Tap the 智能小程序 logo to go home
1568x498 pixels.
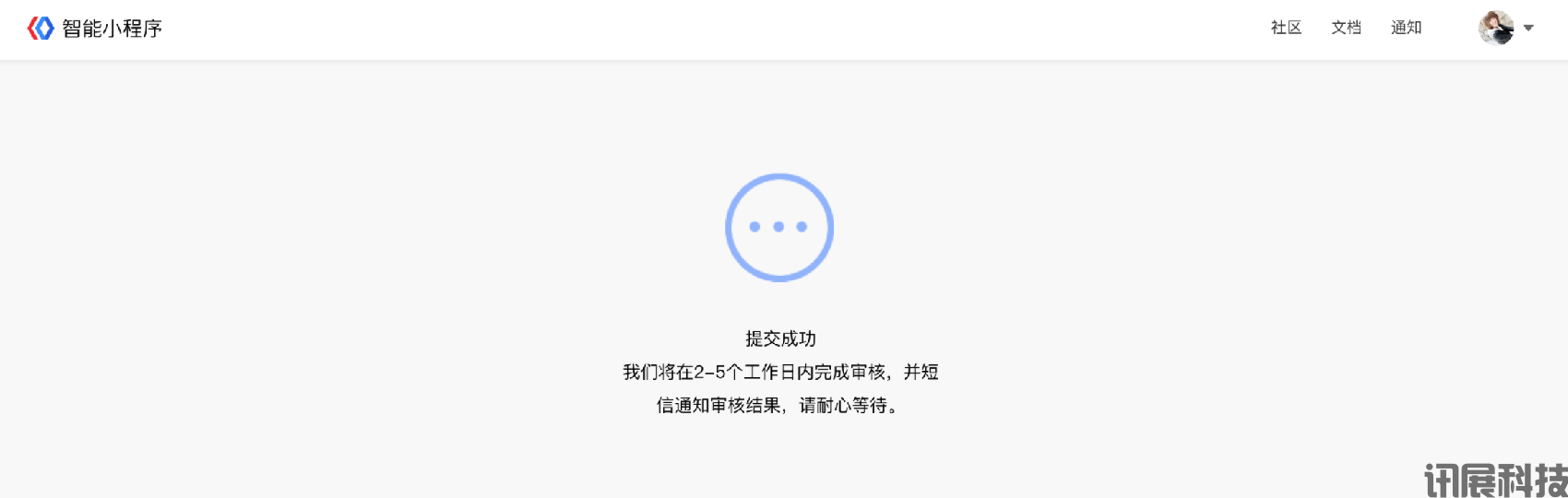(95, 29)
